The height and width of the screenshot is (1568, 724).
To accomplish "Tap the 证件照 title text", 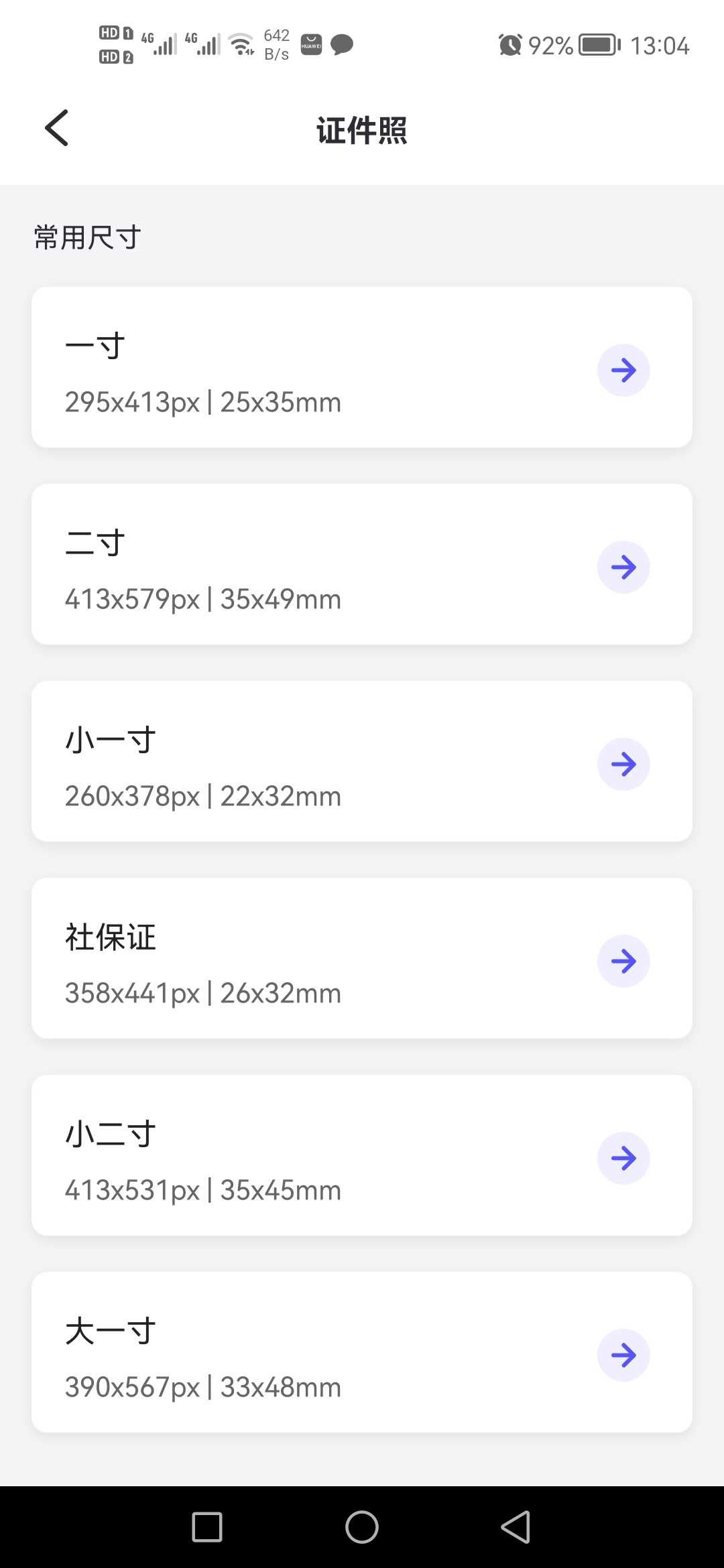I will [x=362, y=129].
